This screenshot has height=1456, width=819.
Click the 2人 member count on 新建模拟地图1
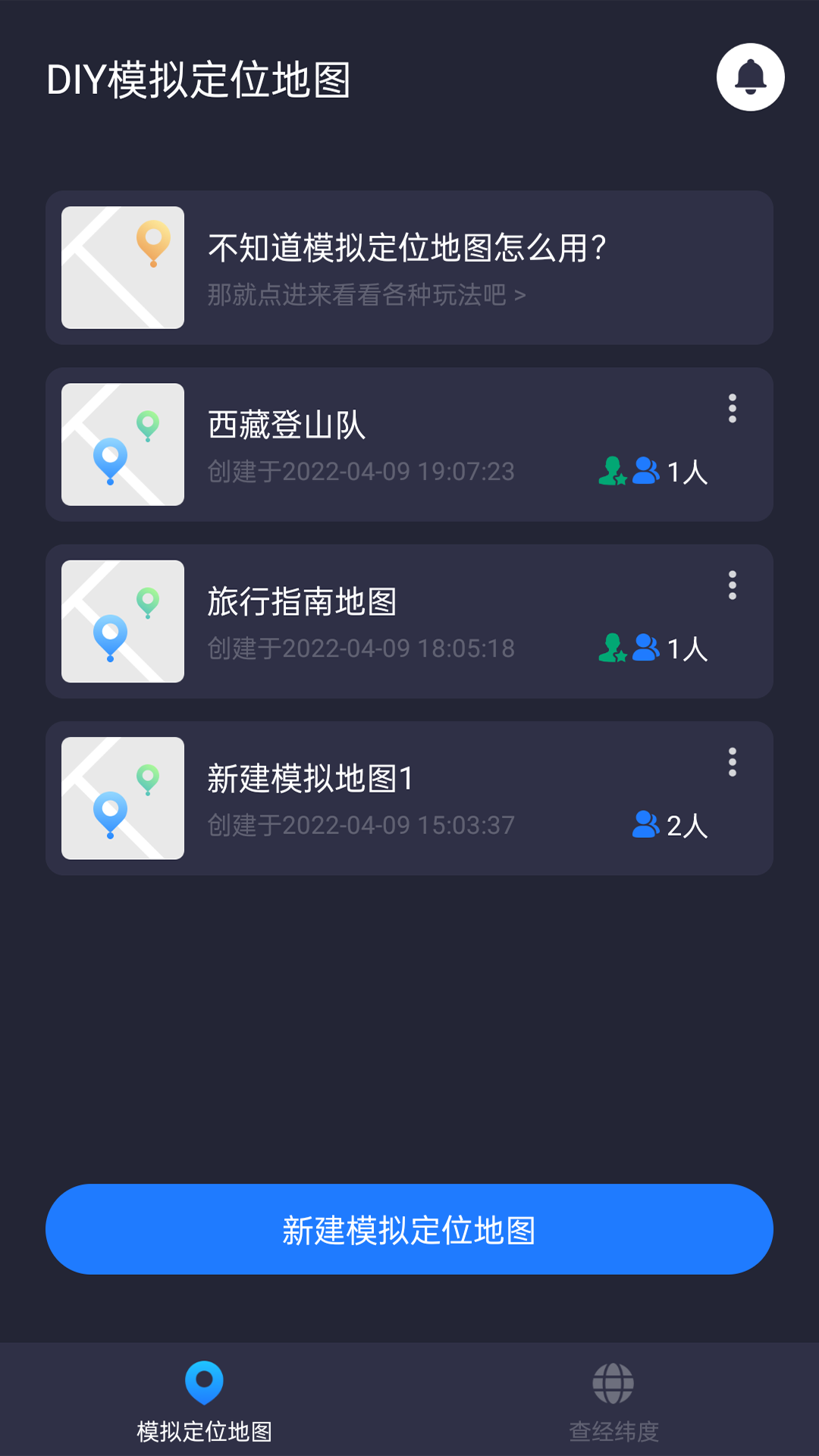coord(684,827)
